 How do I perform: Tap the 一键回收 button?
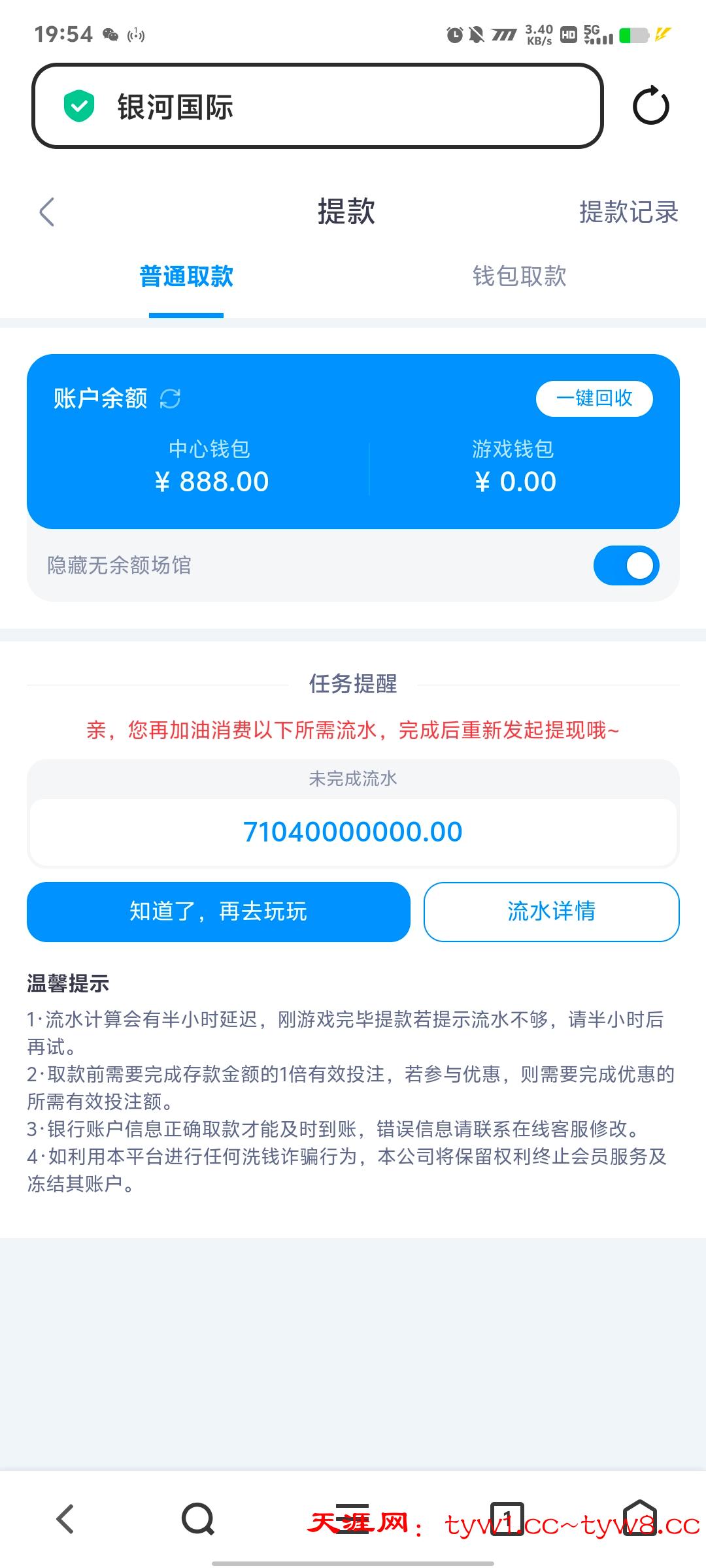[594, 399]
